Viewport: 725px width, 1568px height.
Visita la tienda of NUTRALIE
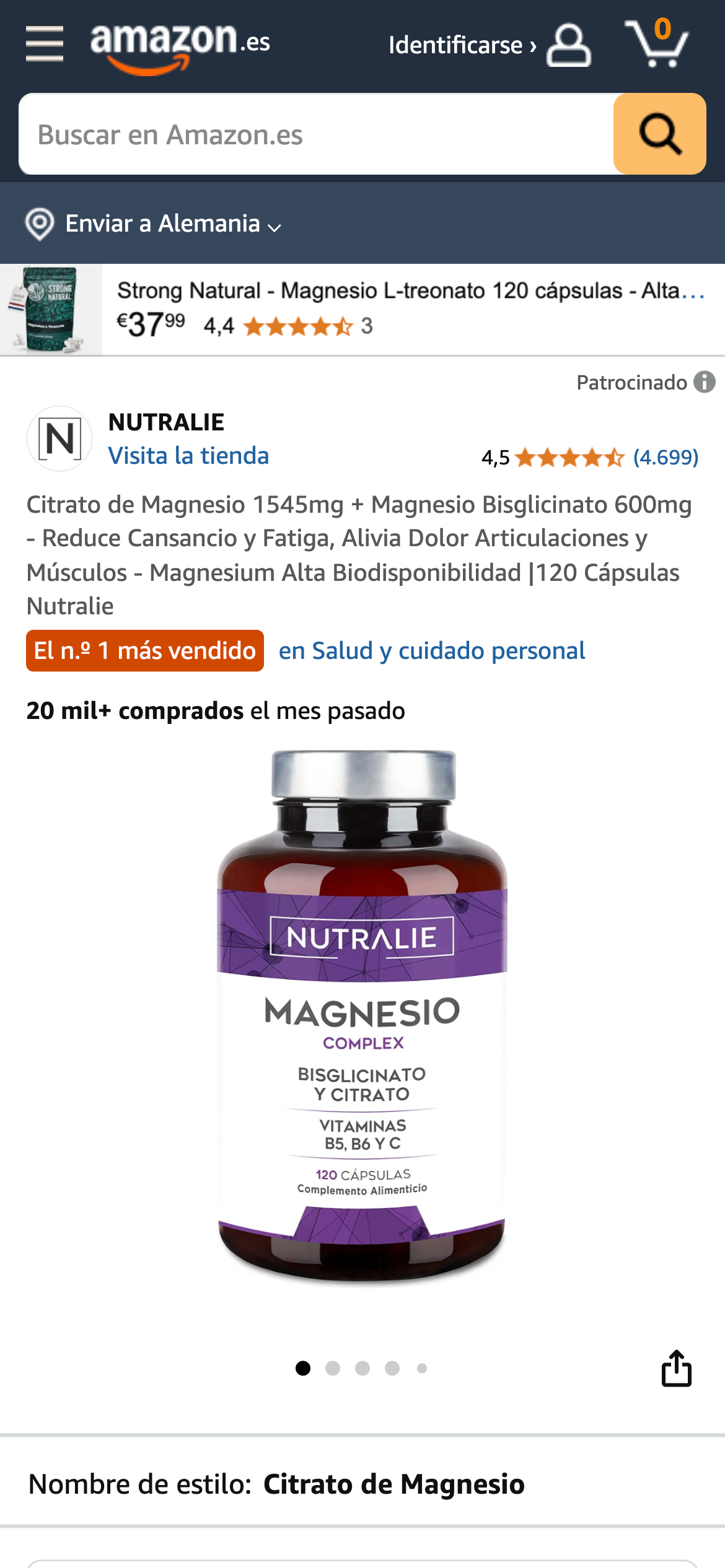click(188, 456)
